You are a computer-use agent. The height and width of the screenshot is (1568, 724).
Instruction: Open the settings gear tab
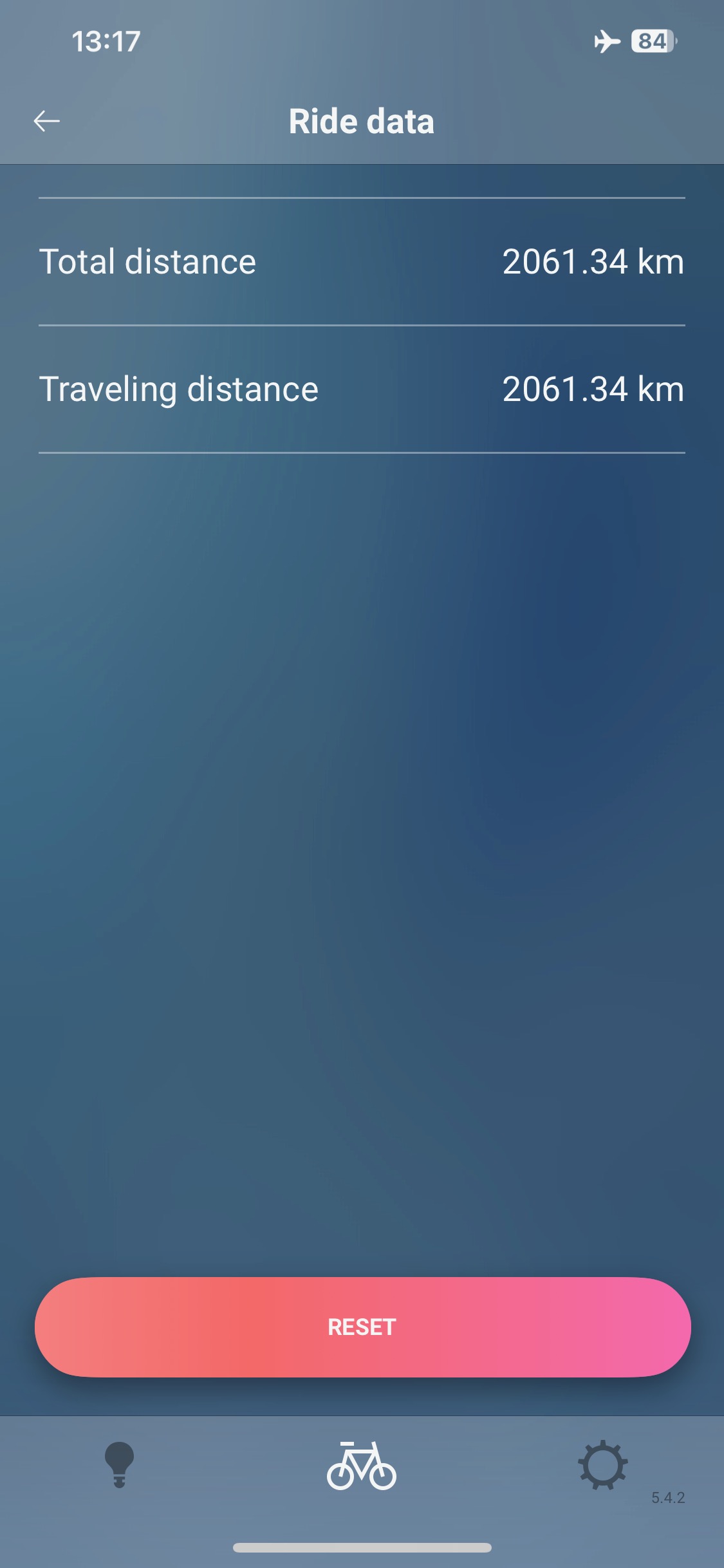[x=603, y=1464]
